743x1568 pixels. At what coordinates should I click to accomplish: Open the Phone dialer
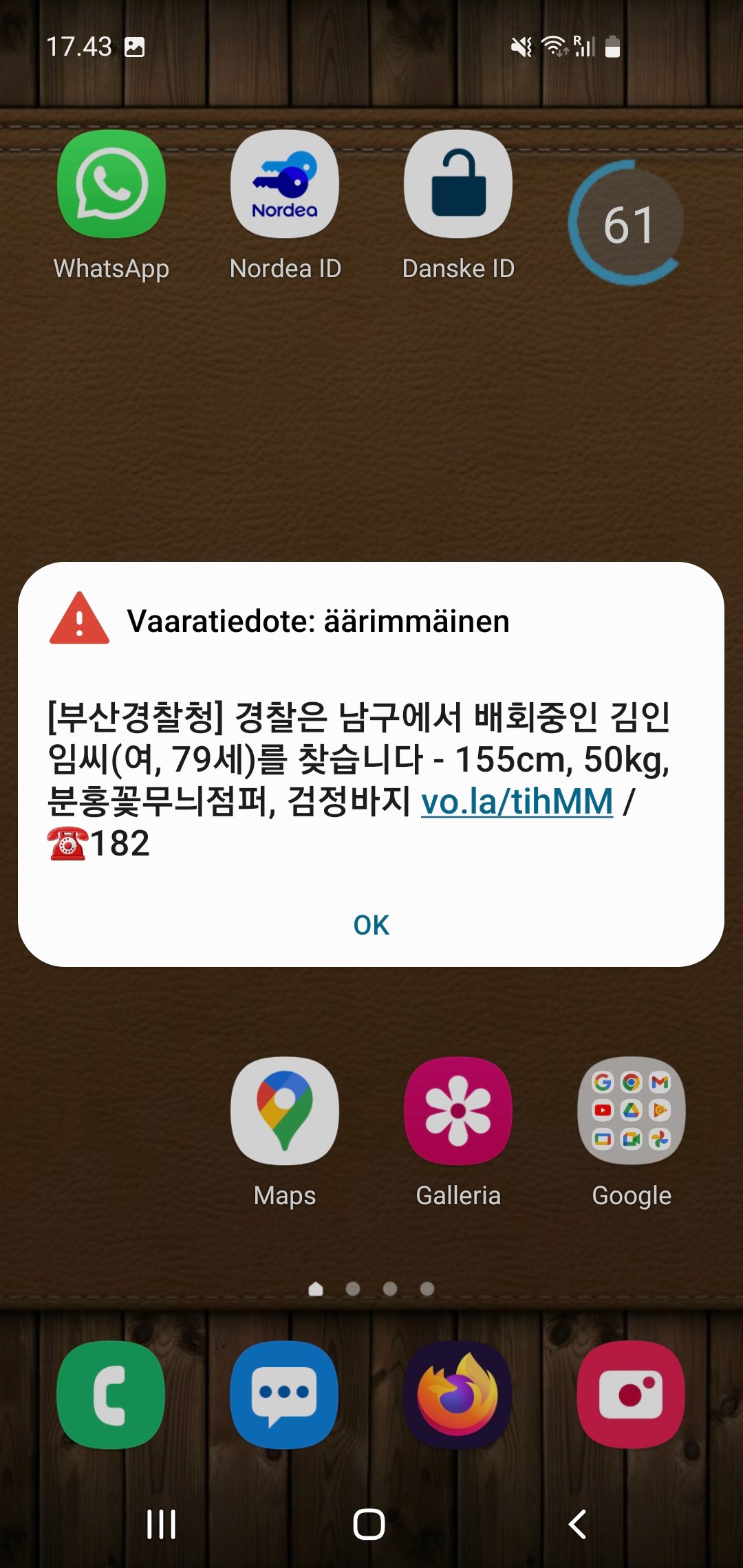pos(111,1395)
